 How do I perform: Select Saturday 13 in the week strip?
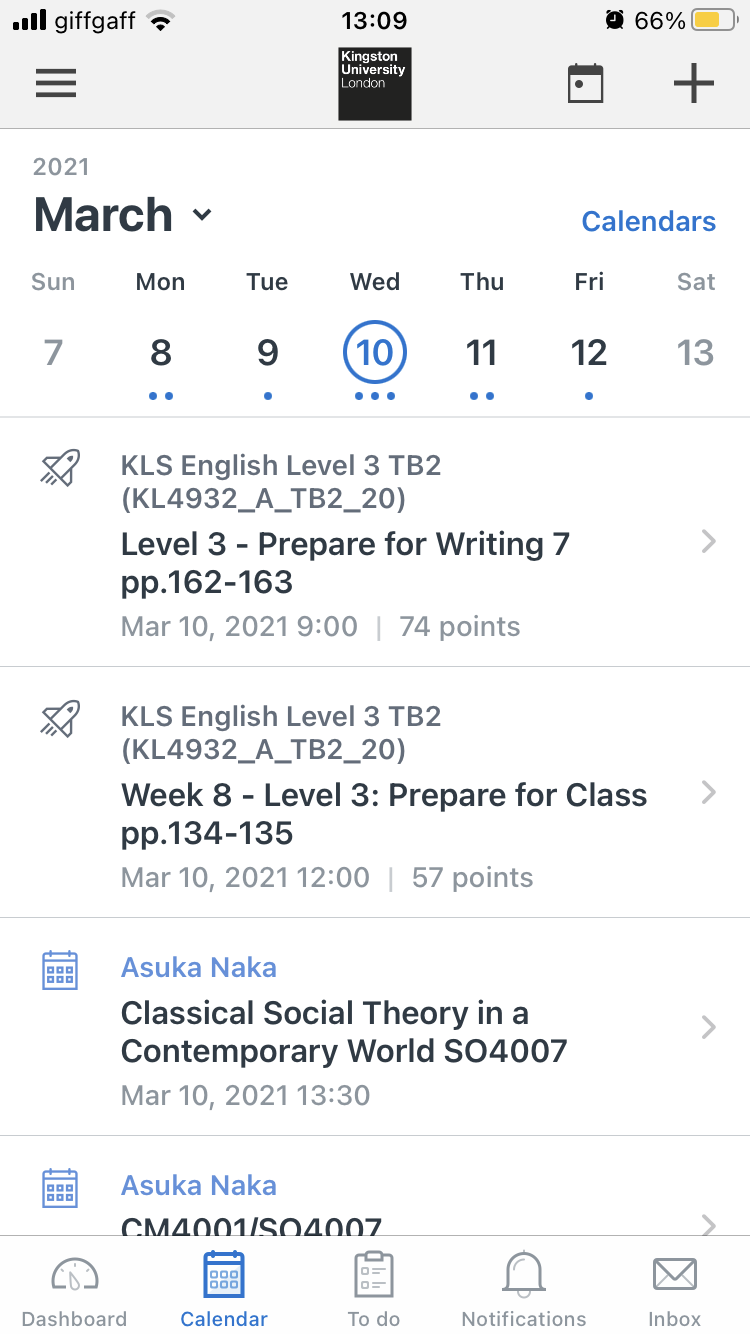click(696, 353)
